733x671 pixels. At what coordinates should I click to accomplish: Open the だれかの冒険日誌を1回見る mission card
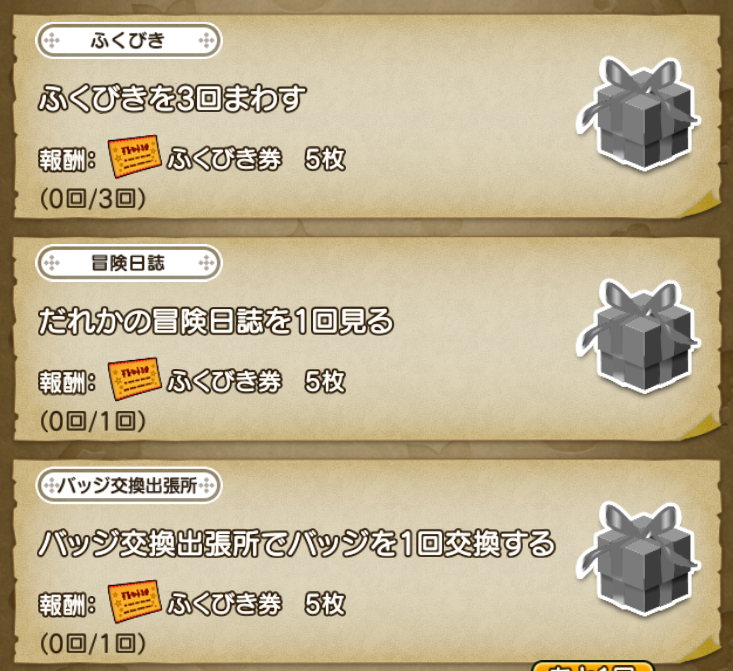coord(300,340)
